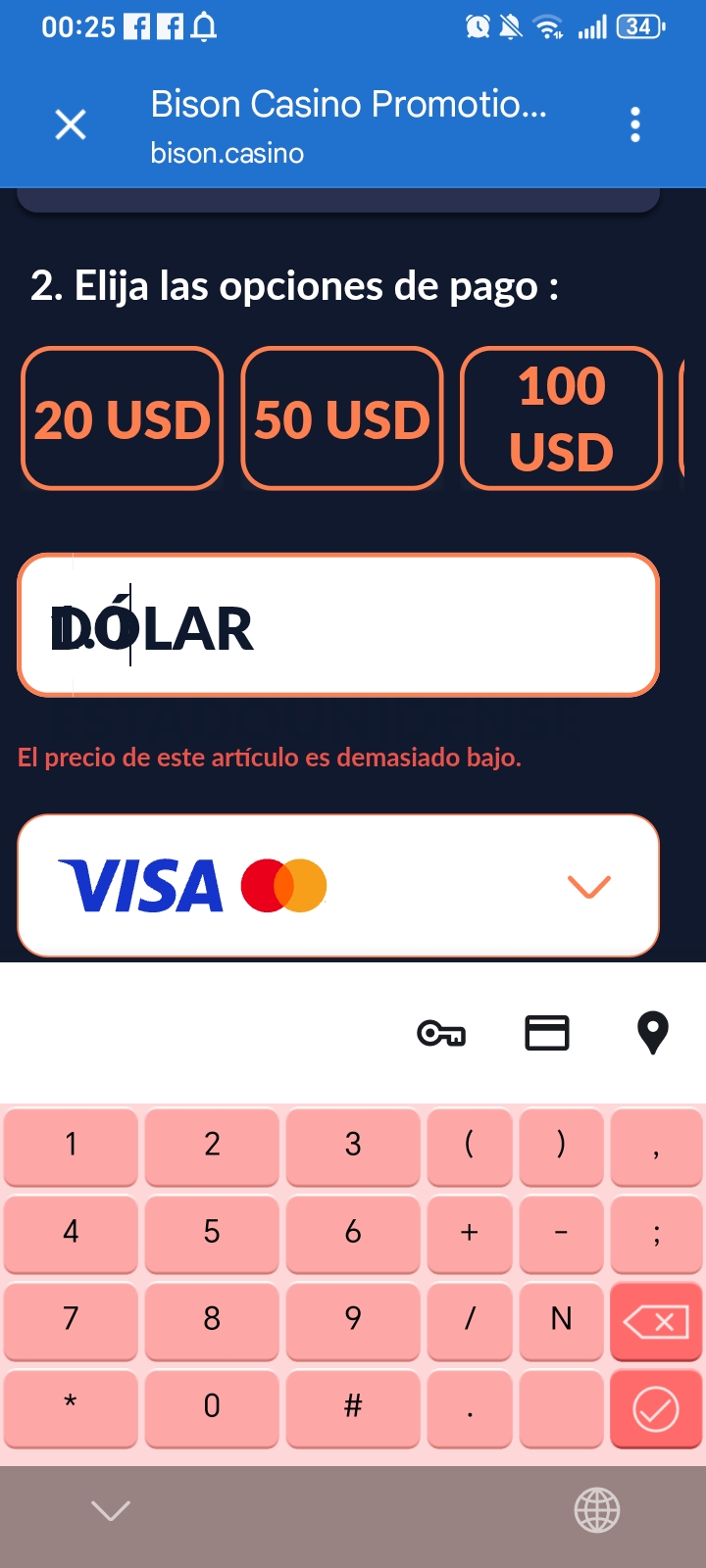Open saved payment cards icon
706x1568 pixels.
pyautogui.click(x=547, y=1033)
